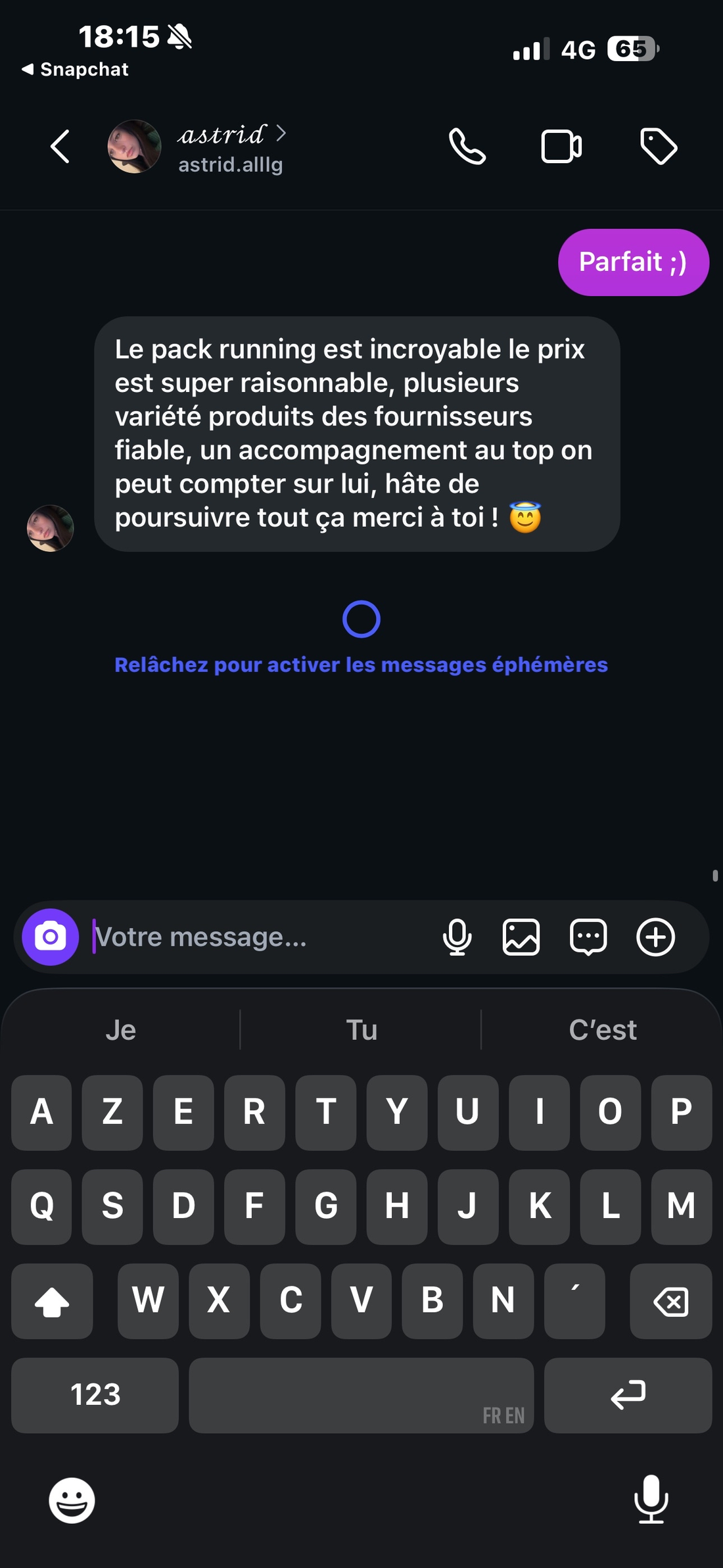Screen dimensions: 723x1568
Task: Release to activate ephemeral messages toggle
Action: (x=361, y=618)
